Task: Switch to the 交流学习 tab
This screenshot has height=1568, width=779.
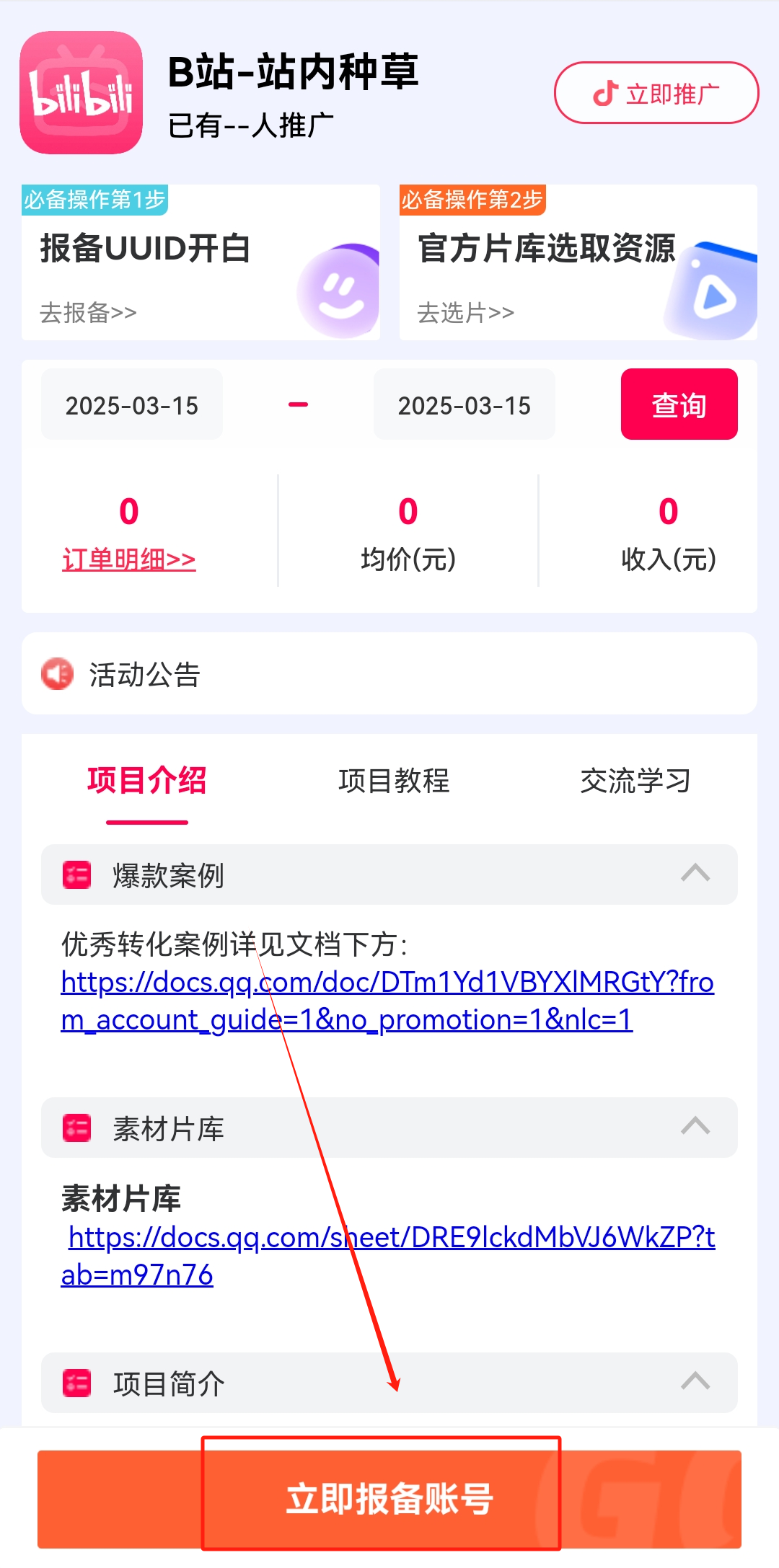Action: 635,781
